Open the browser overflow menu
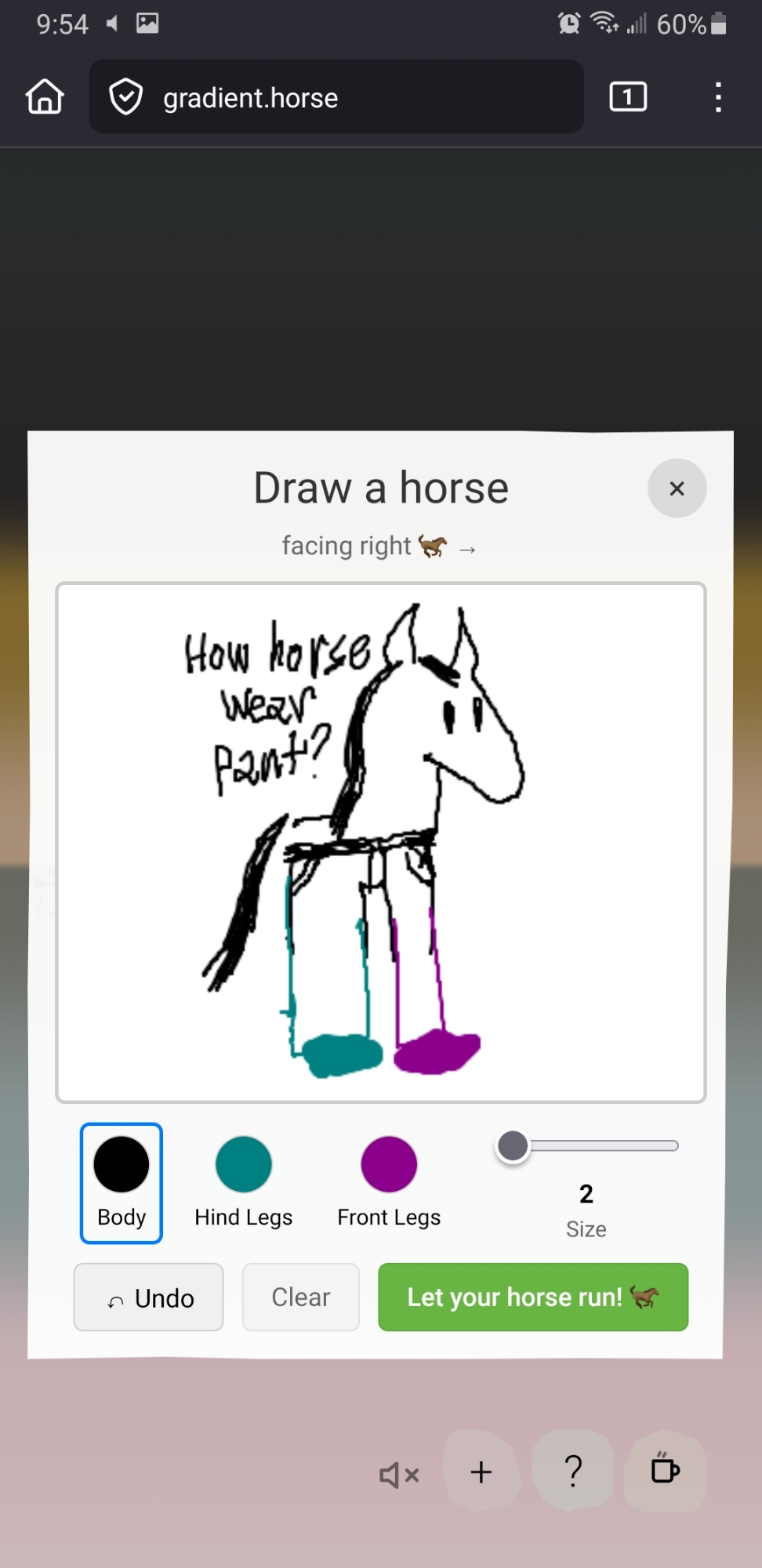Viewport: 762px width, 1568px height. pyautogui.click(x=718, y=97)
